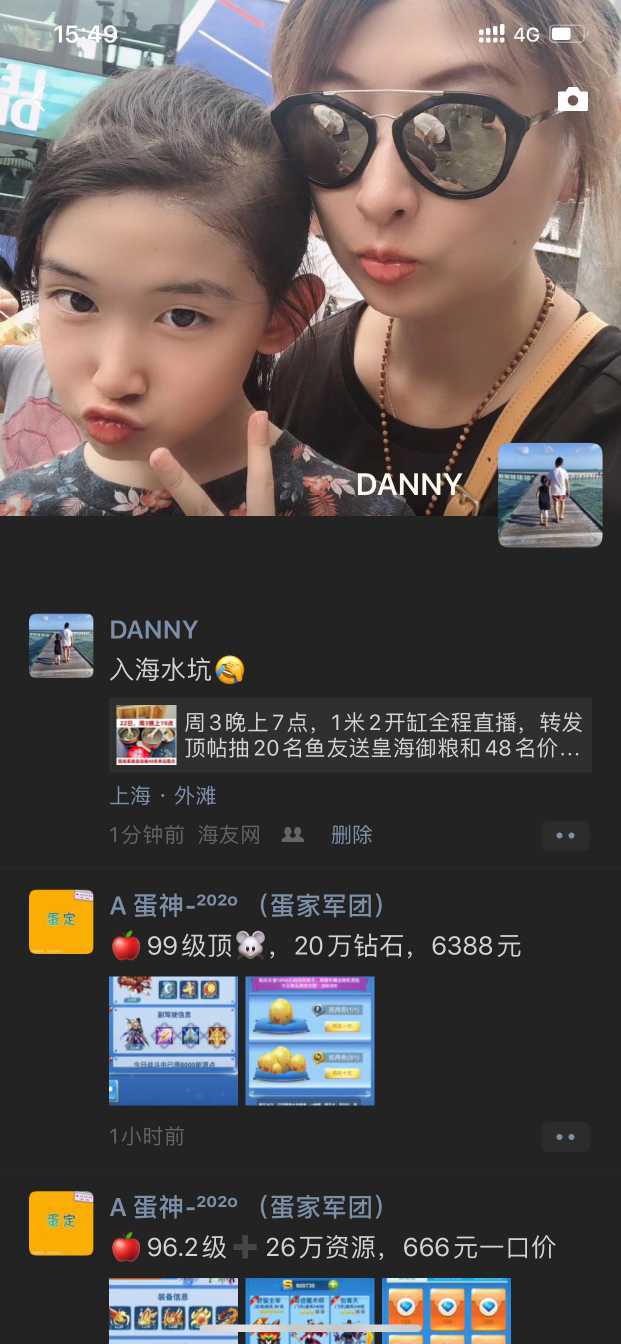Open the 上海·外滩 location link
Viewport: 621px width, 1344px height.
click(162, 796)
